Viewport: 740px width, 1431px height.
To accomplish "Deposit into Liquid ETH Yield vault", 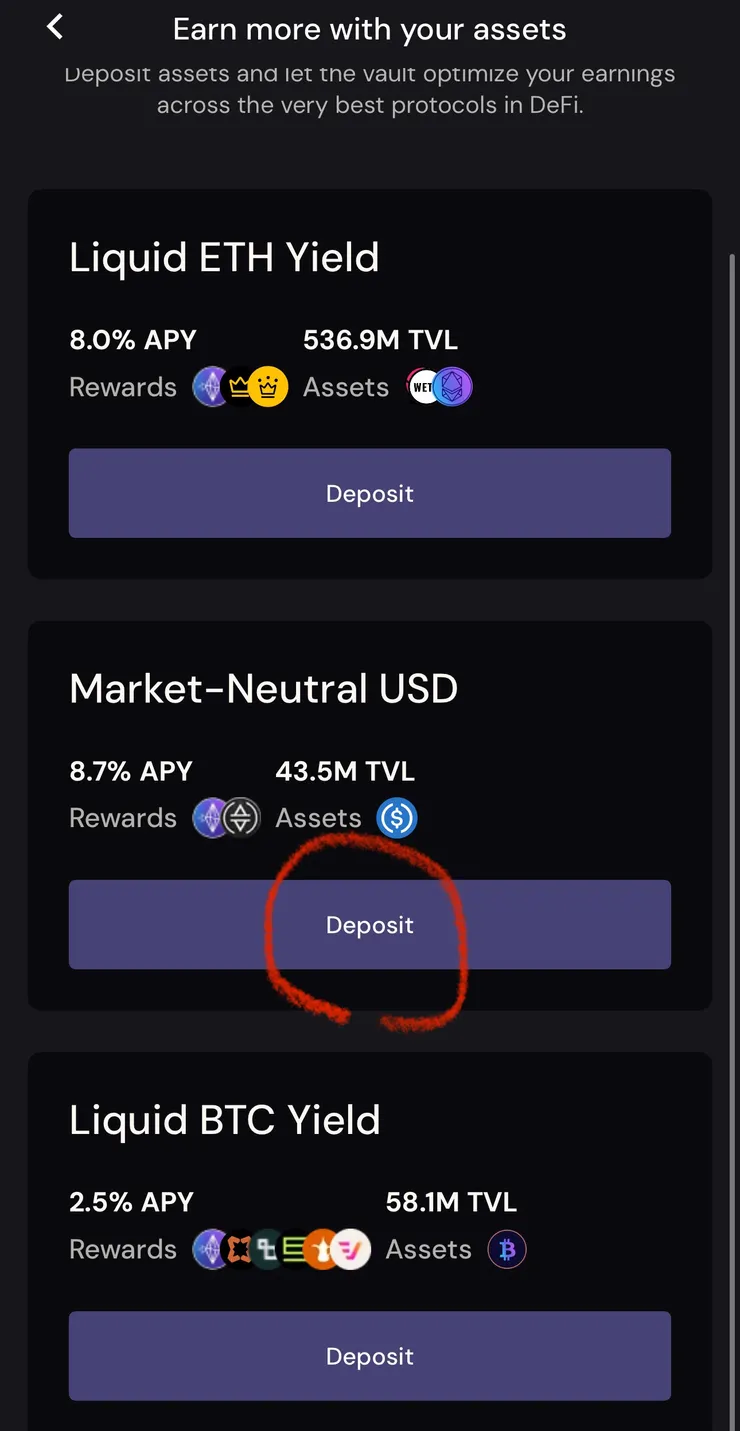I will pyautogui.click(x=370, y=493).
